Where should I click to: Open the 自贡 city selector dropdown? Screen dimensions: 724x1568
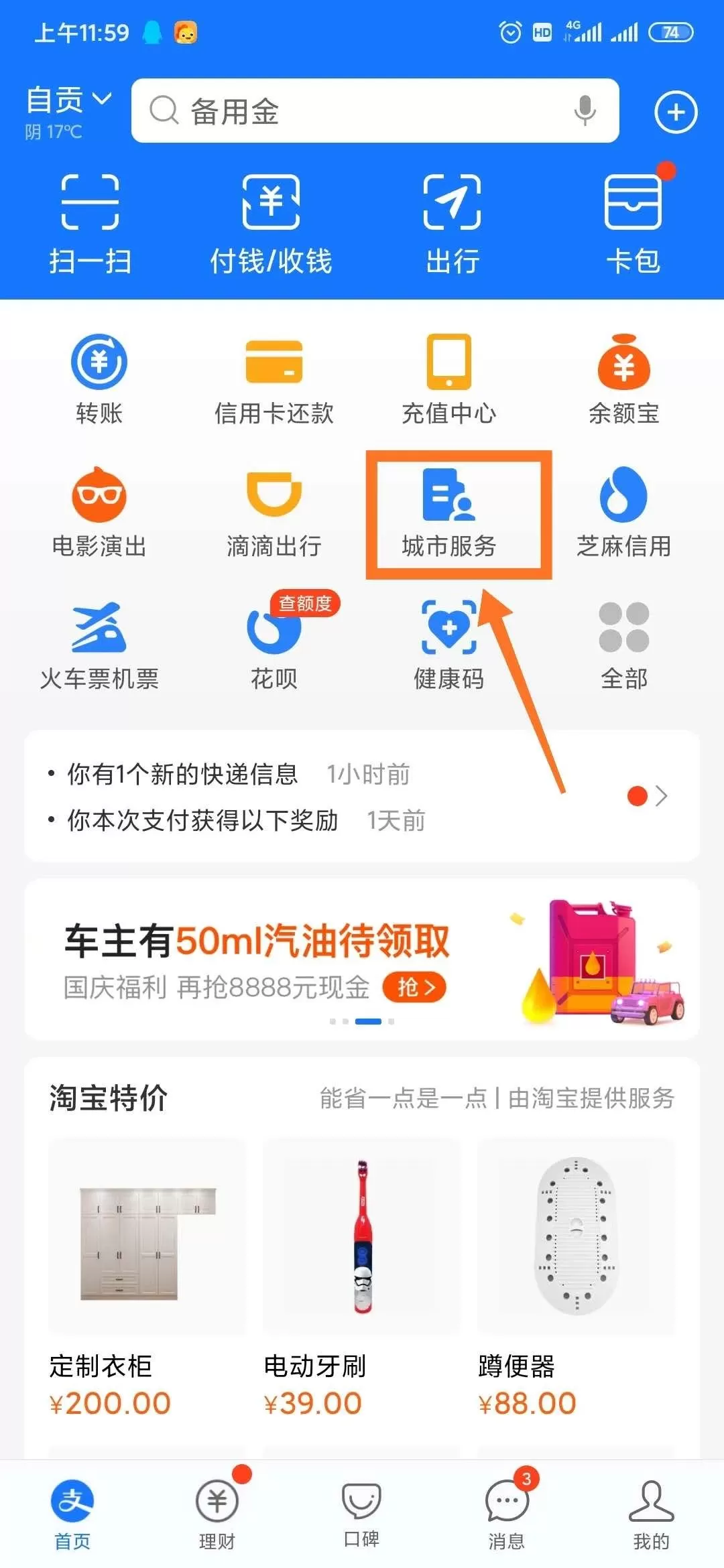[68, 101]
